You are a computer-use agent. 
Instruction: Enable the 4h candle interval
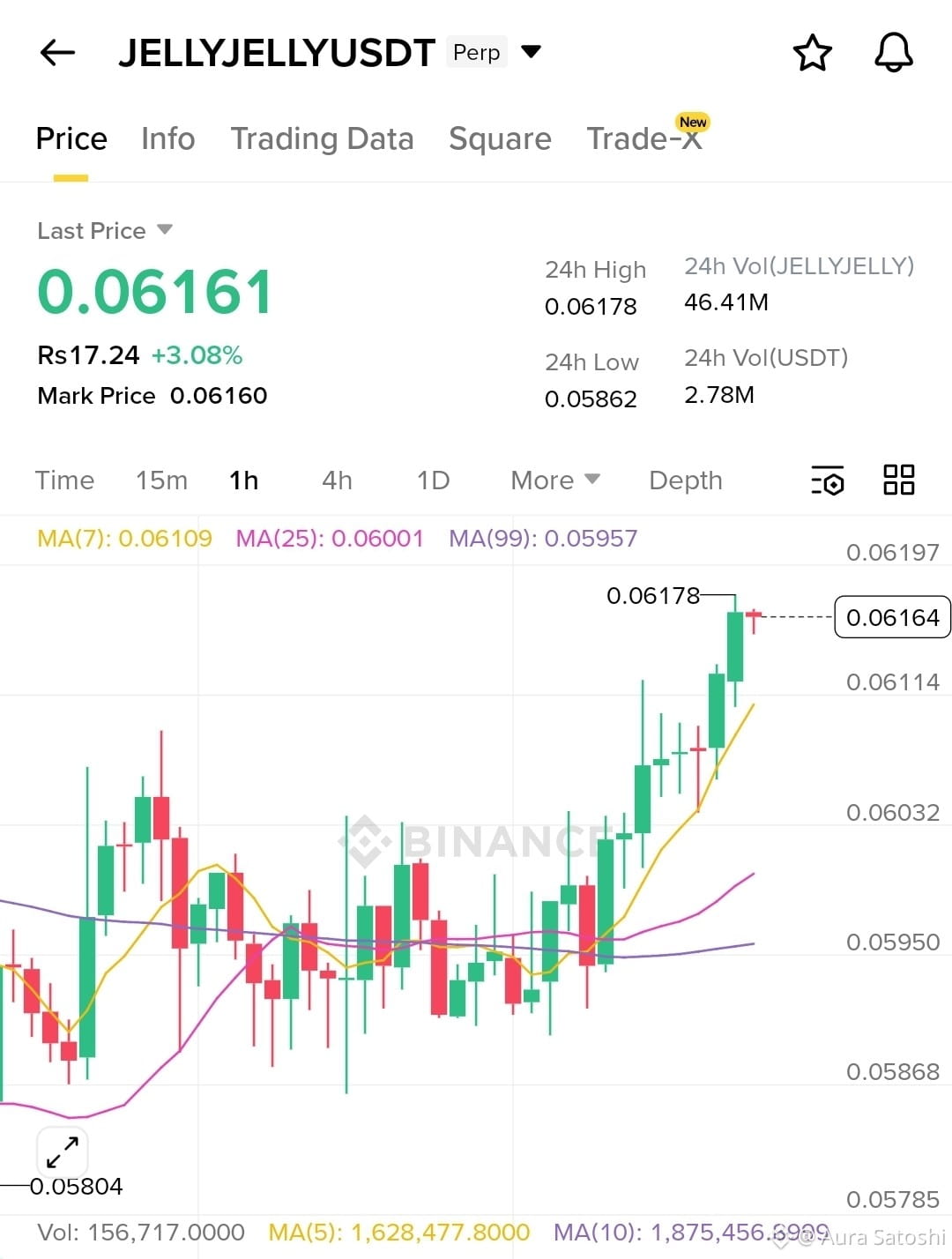click(x=336, y=481)
